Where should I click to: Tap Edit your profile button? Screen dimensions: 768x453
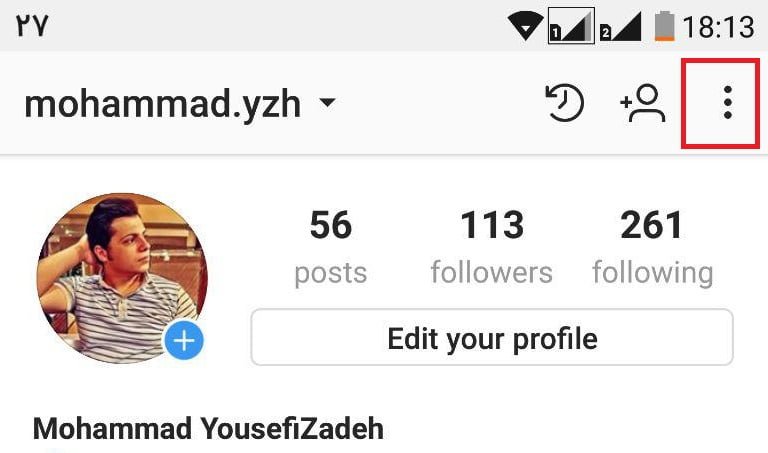492,338
